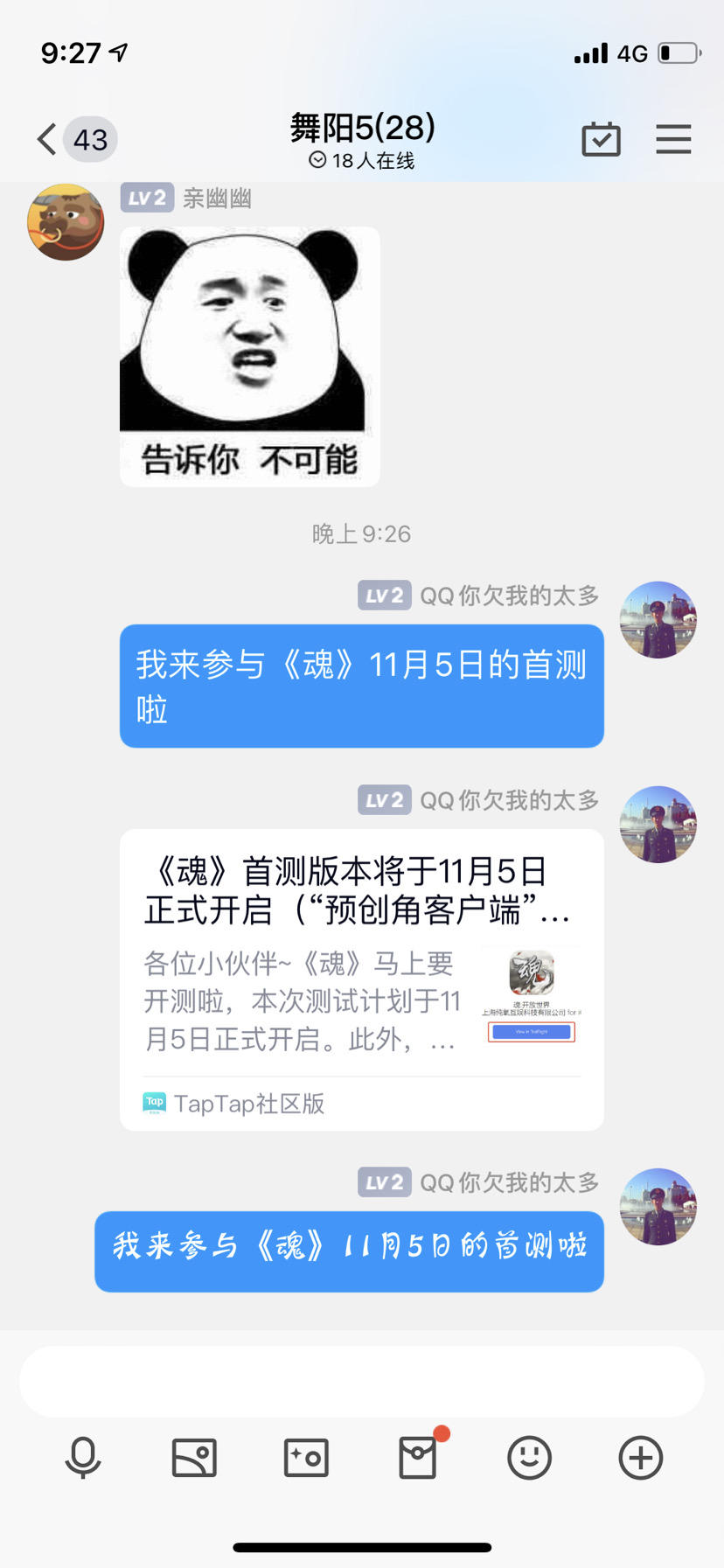Tap the back chevron to leave chat
The height and width of the screenshot is (1568, 724).
coord(45,138)
